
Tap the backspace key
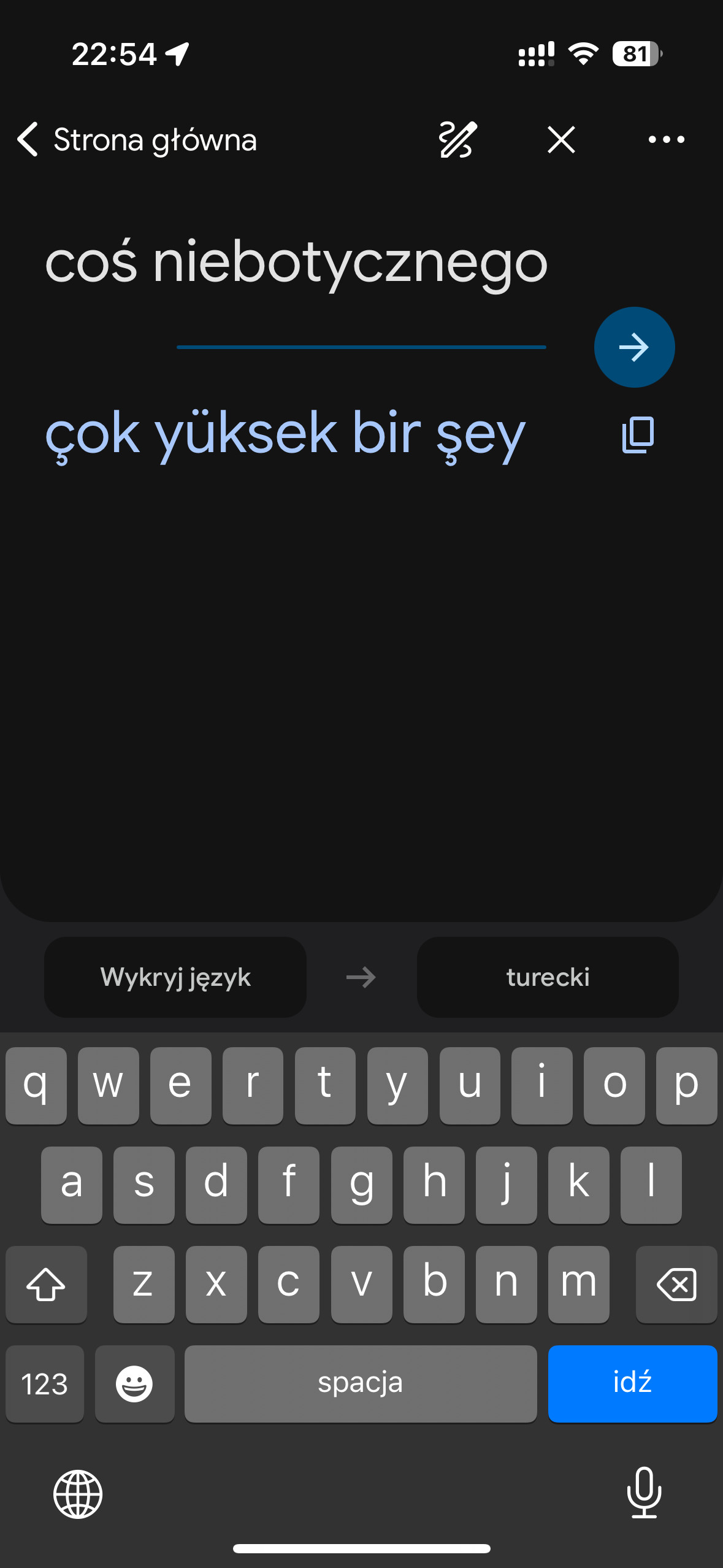coord(676,1284)
